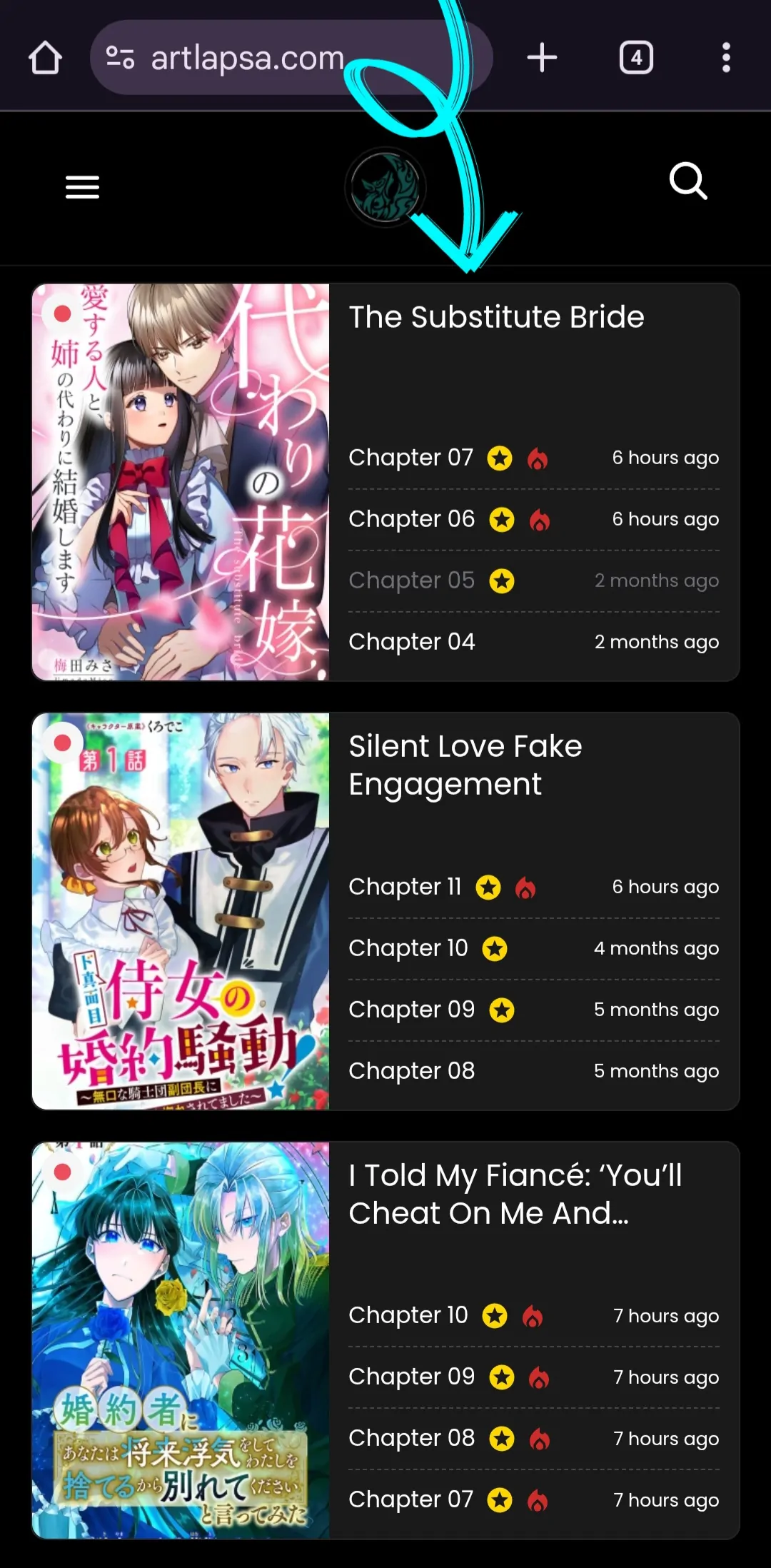Read Chapter 11 of Silent Love Fake Engagement

[x=405, y=887]
